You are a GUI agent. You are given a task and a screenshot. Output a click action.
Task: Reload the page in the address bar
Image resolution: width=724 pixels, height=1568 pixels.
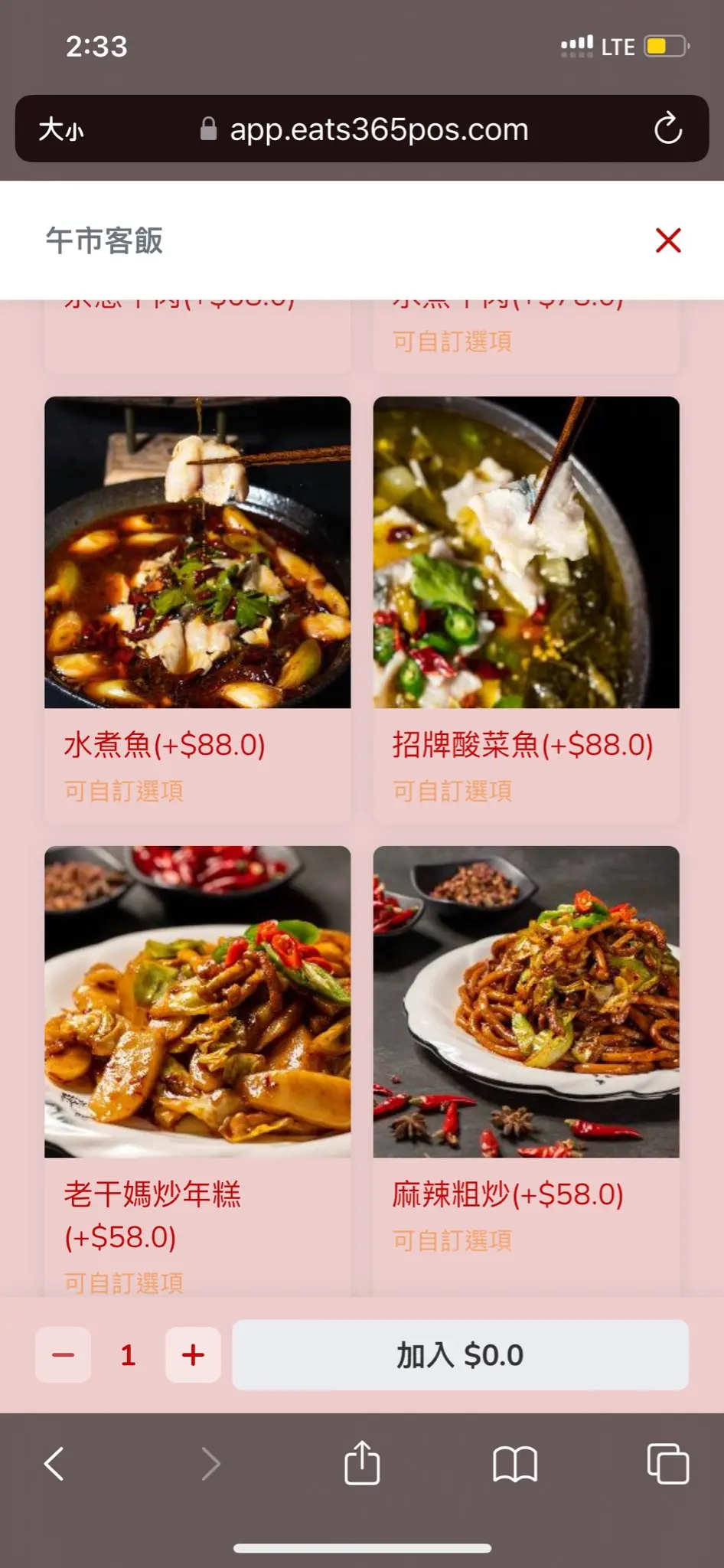pos(667,129)
